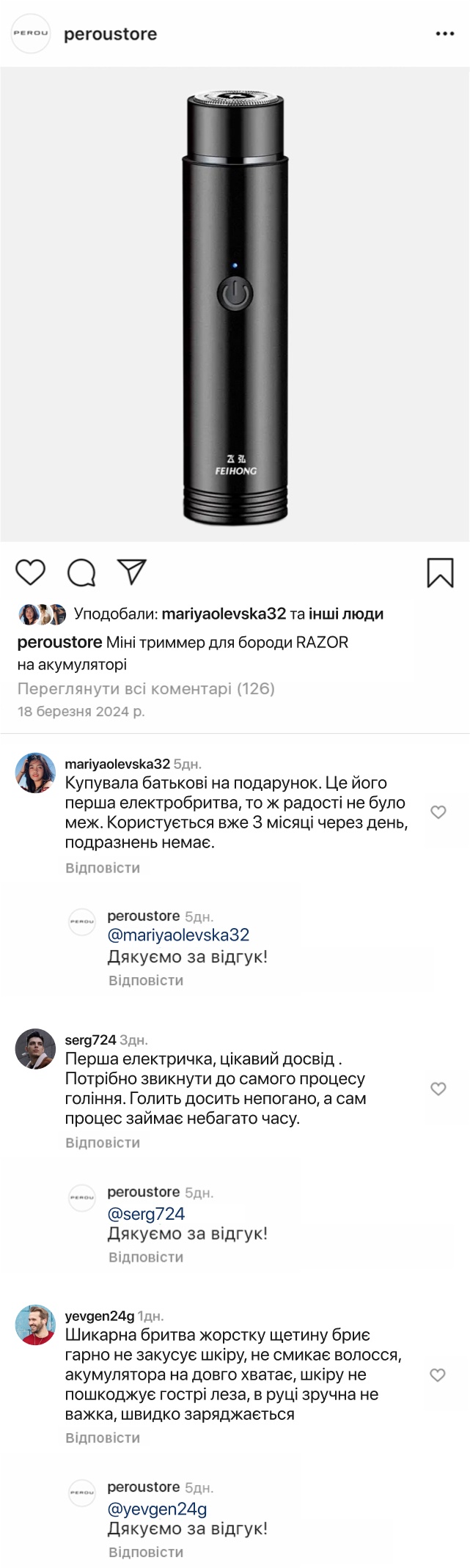Screen dimensions: 470x1568
Task: Like the comment from serg724
Action: pos(438,1089)
